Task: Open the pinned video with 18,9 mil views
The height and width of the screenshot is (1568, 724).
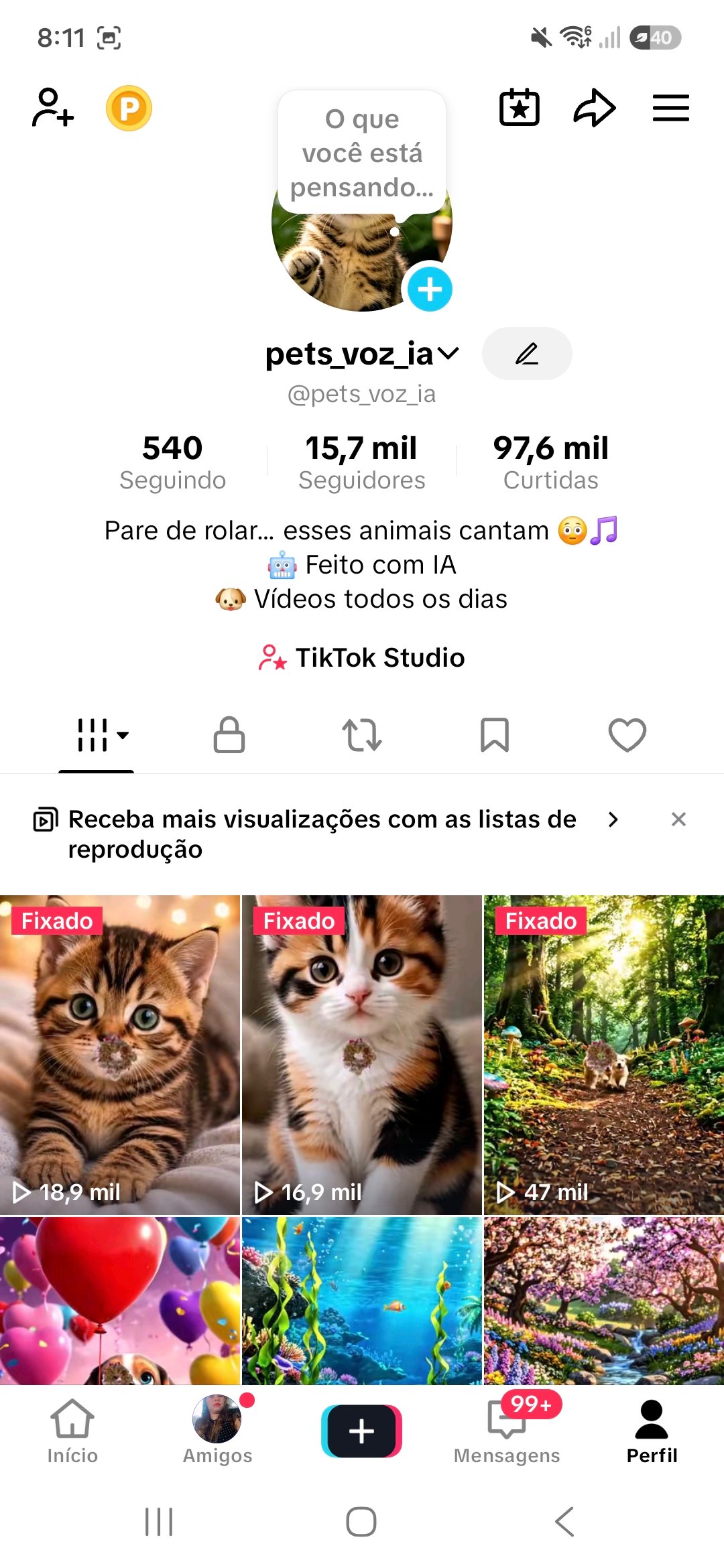Action: coord(120,1055)
